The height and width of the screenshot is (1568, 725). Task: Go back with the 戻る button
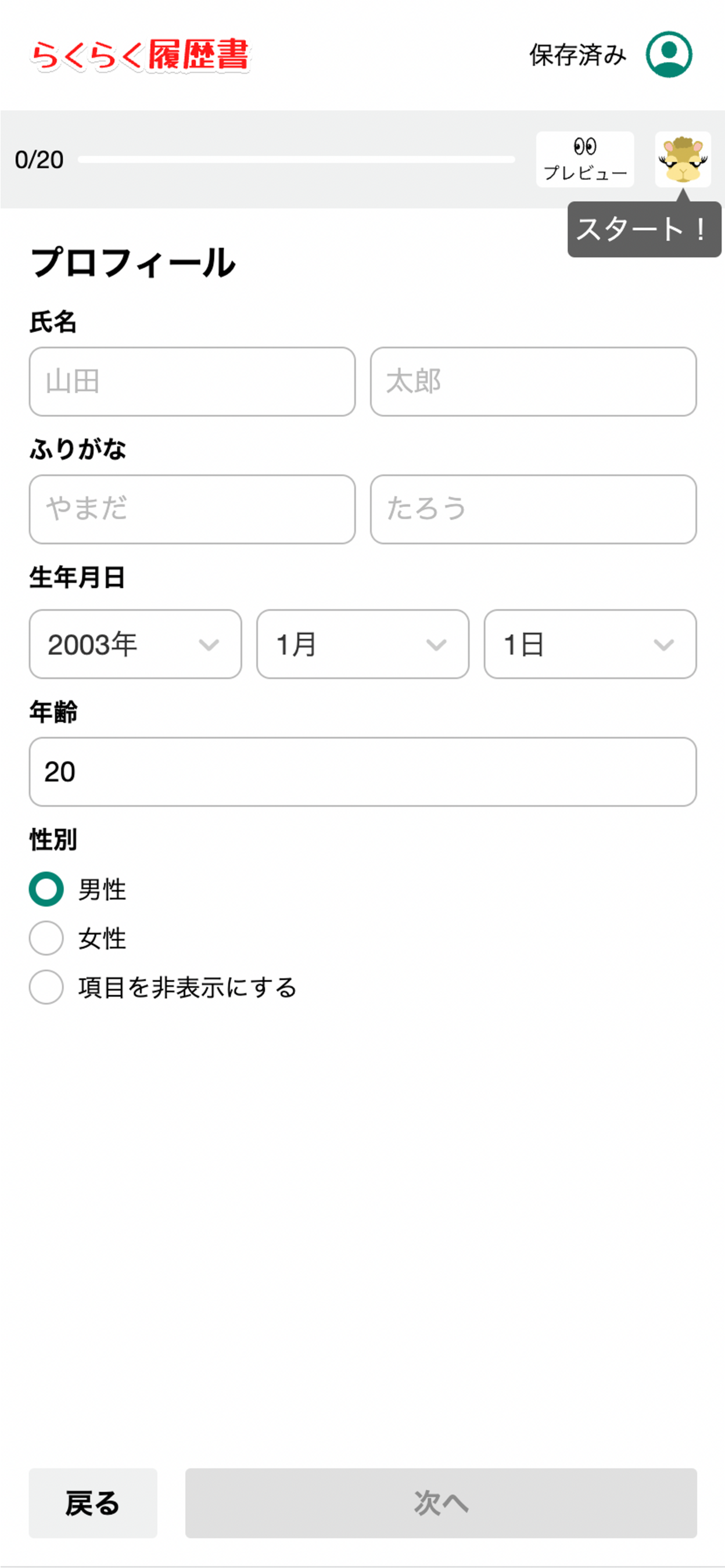tap(92, 1503)
